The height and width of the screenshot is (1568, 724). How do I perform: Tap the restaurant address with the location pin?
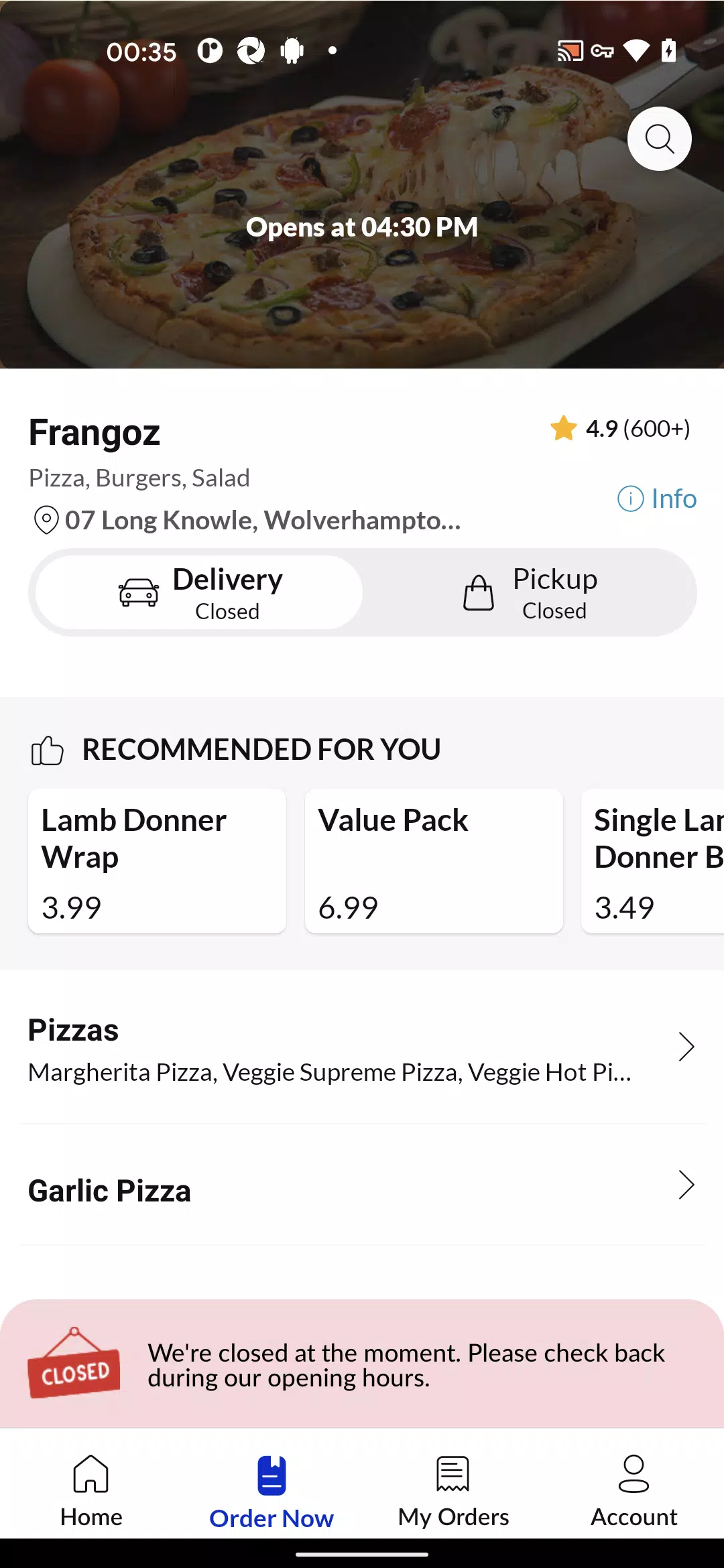pyautogui.click(x=247, y=520)
